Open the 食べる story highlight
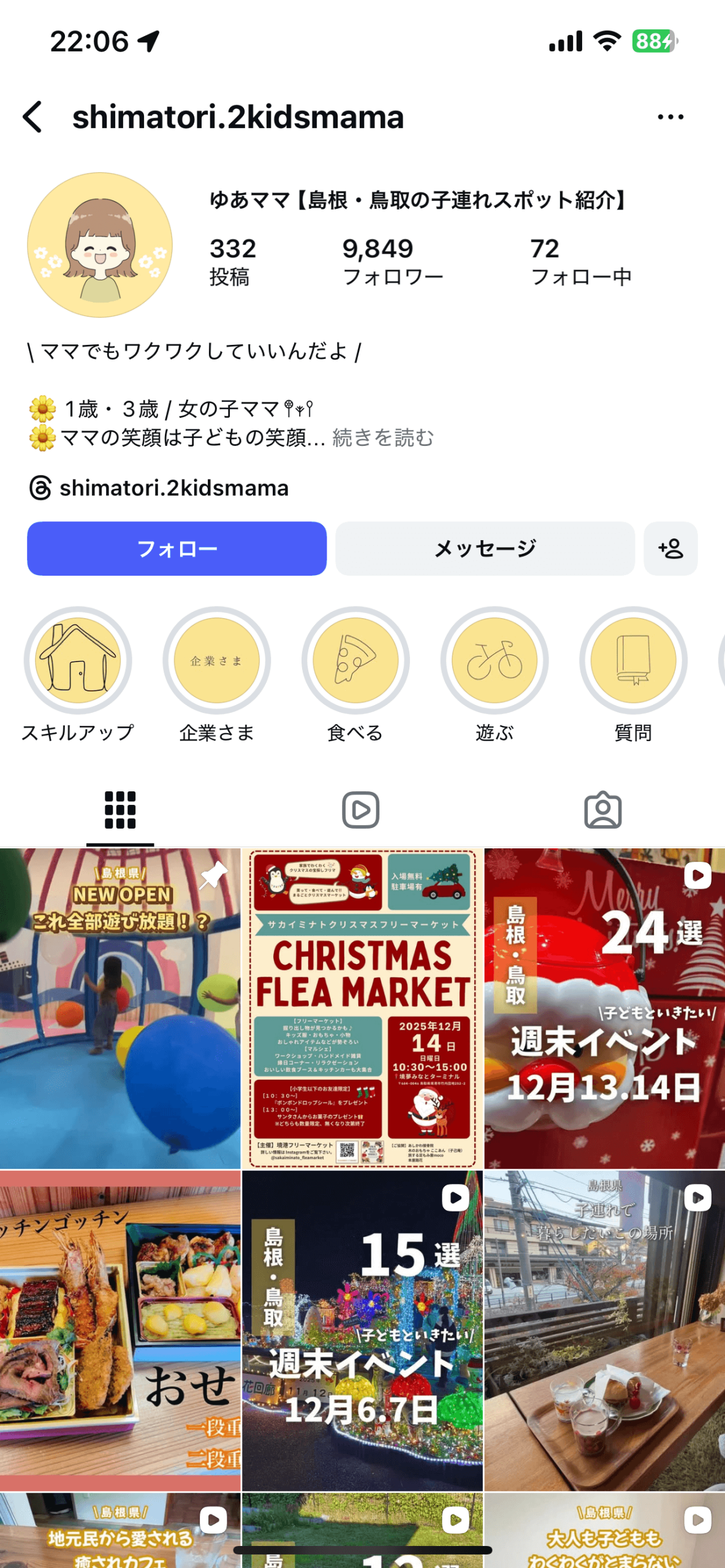This screenshot has width=725, height=1568. [355, 660]
